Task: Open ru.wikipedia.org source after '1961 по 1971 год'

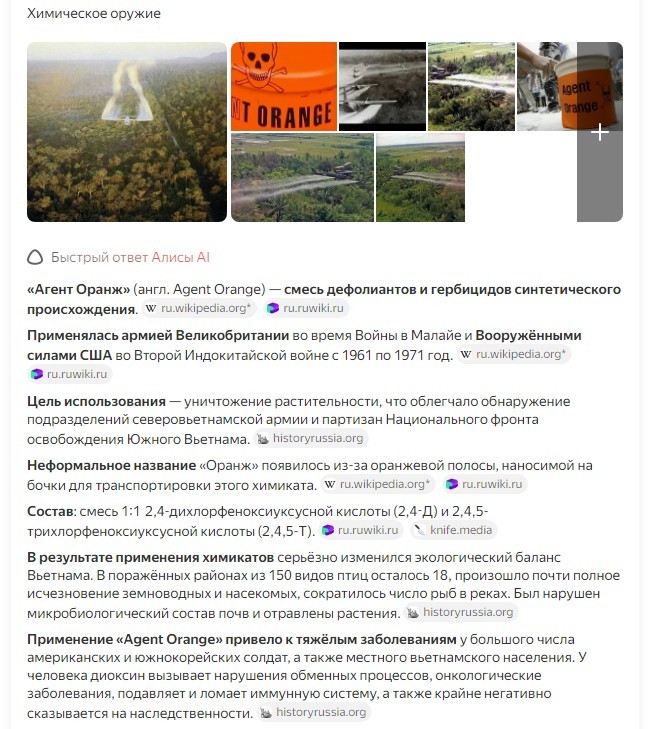Action: point(513,354)
